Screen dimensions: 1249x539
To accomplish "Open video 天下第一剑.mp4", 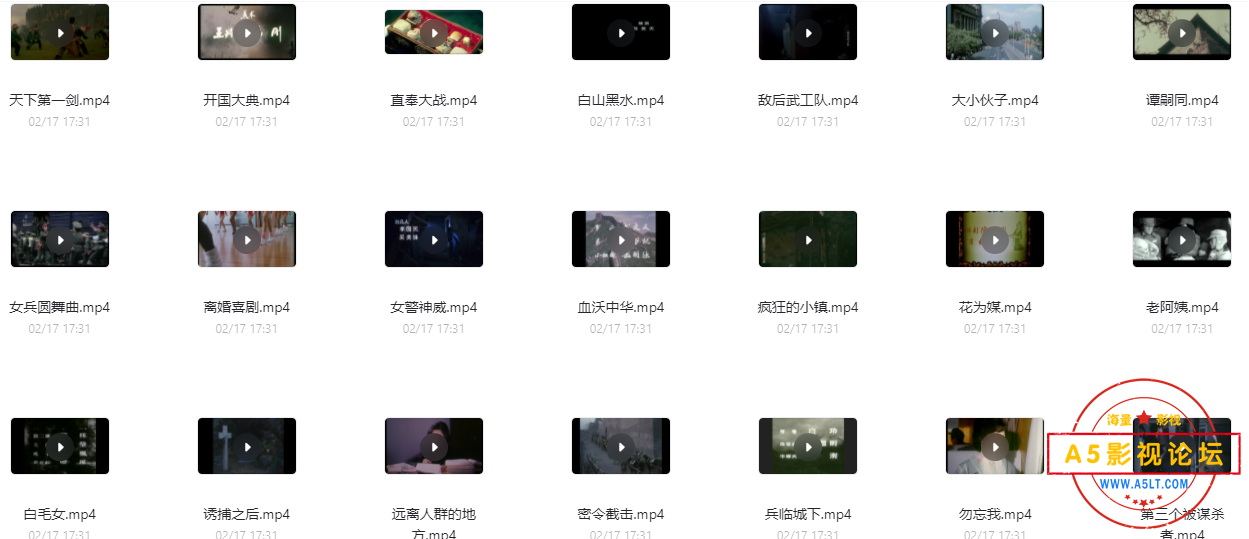I will (60, 33).
